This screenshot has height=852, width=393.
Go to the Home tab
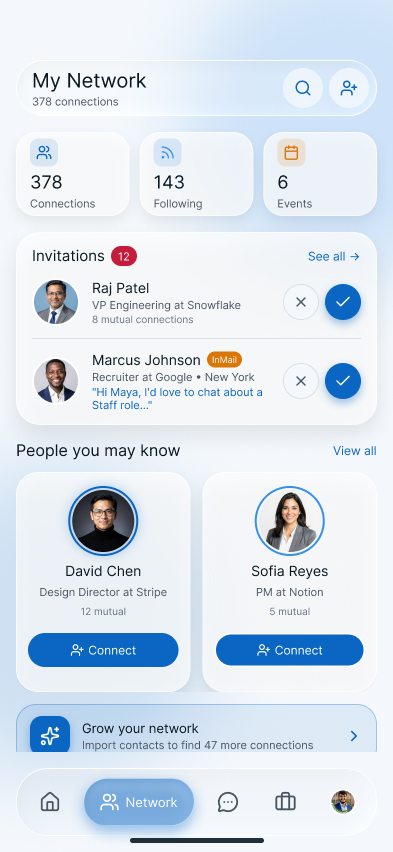[50, 802]
